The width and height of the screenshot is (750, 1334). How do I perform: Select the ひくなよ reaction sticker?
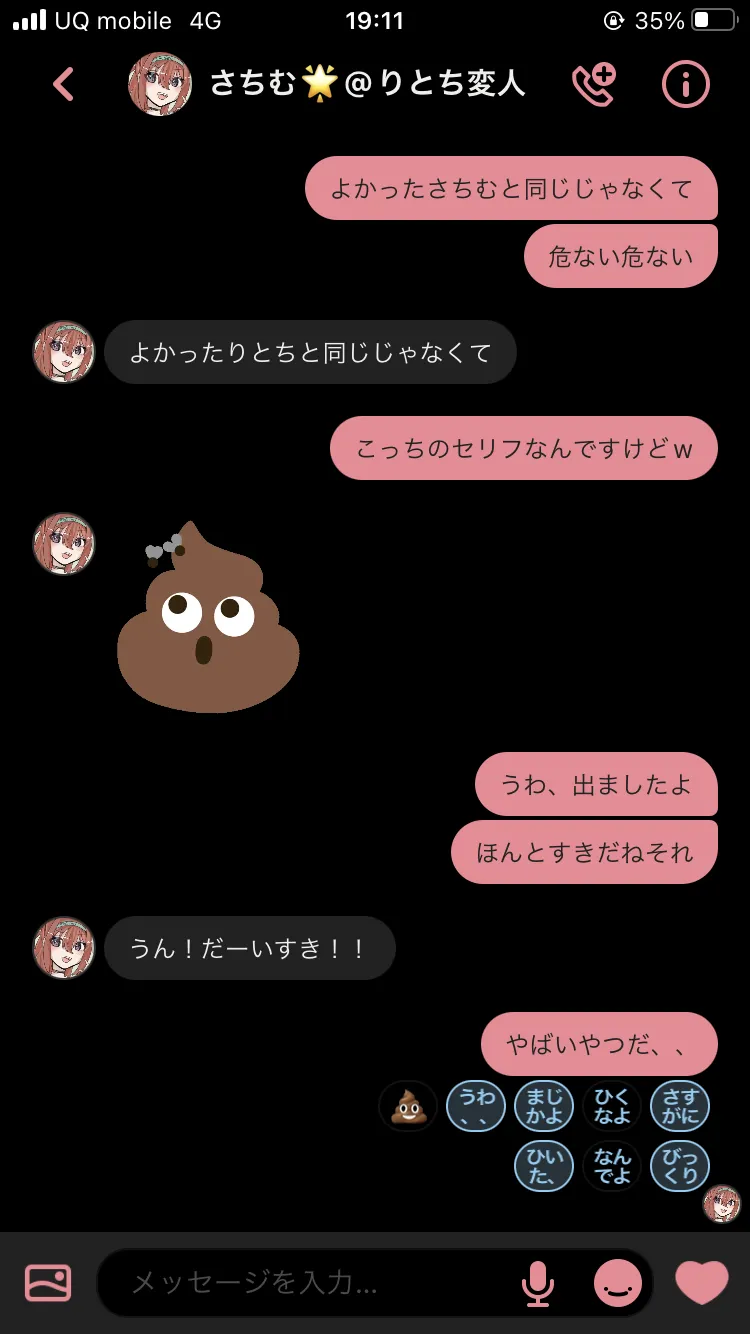pos(612,1106)
